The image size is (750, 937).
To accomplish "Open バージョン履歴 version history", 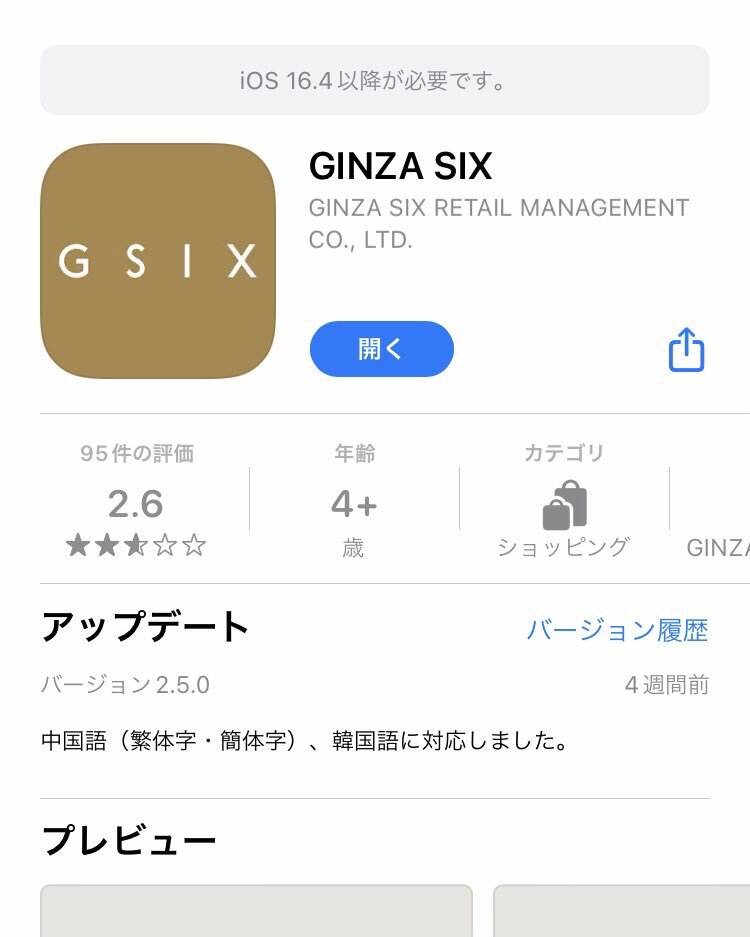I will pyautogui.click(x=617, y=630).
